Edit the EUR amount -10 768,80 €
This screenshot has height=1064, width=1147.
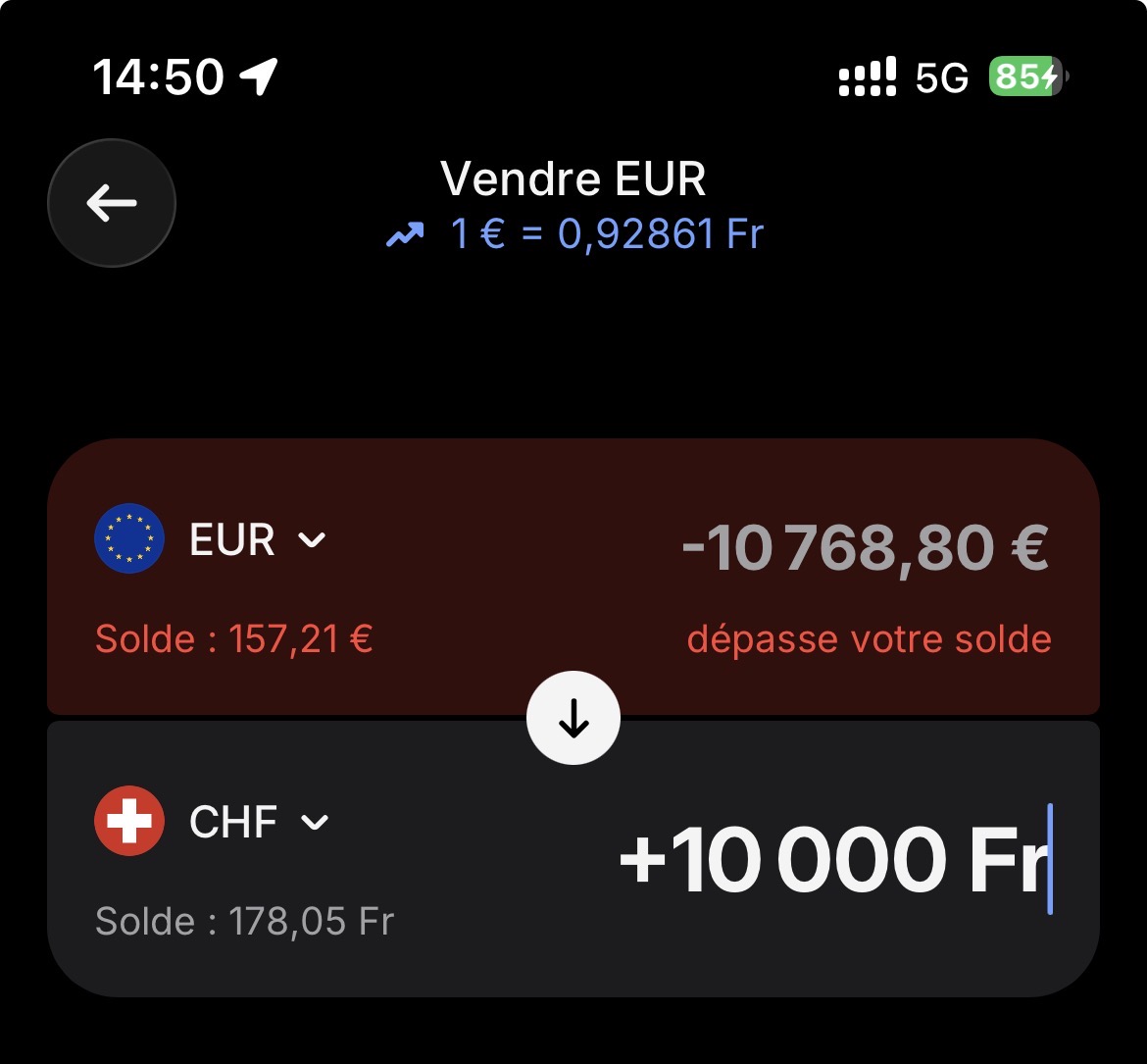click(865, 547)
